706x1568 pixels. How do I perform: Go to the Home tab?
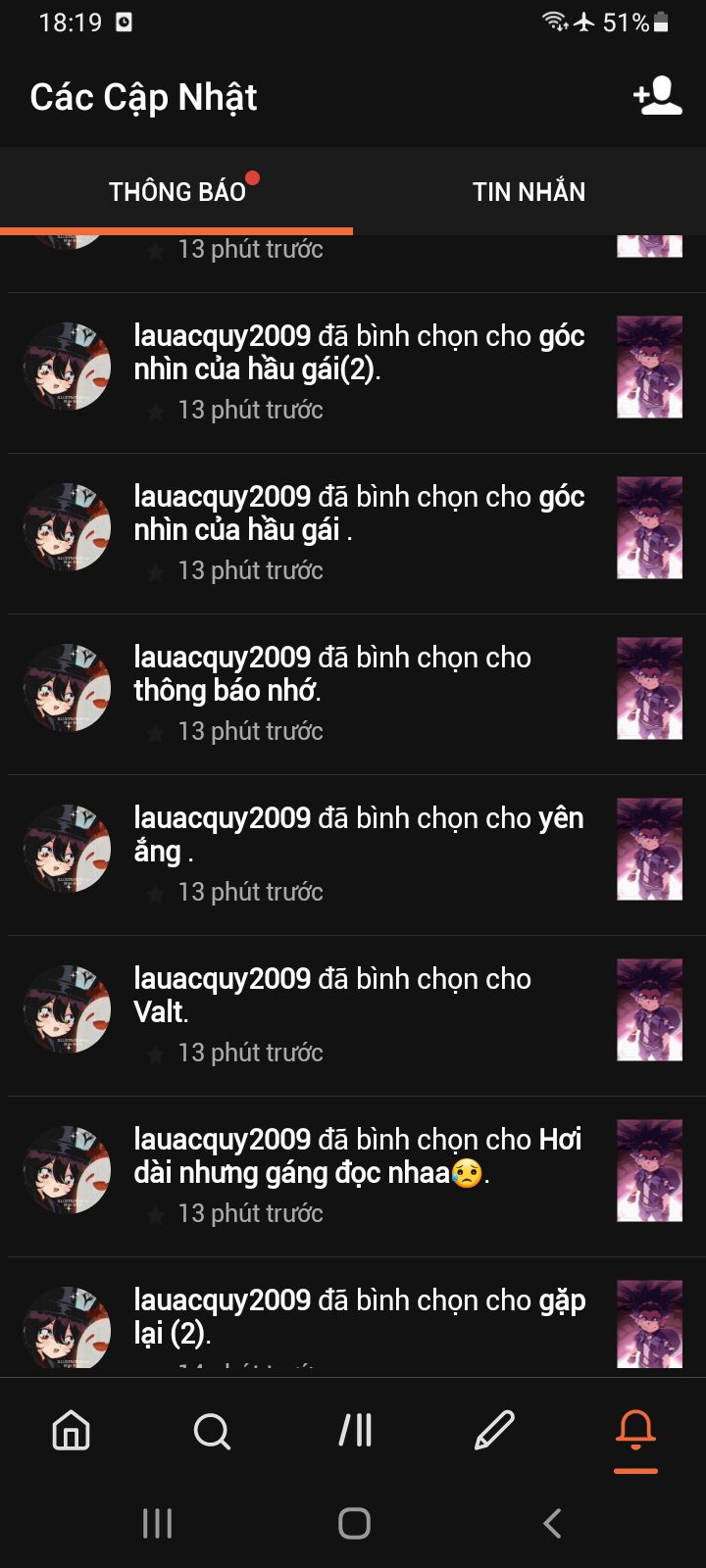[x=71, y=1431]
